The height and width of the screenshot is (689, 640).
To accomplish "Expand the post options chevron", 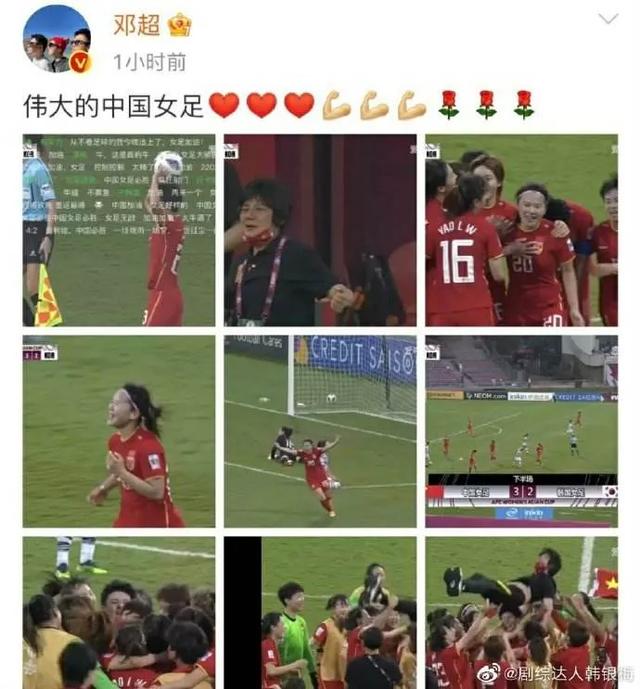I will point(607,20).
